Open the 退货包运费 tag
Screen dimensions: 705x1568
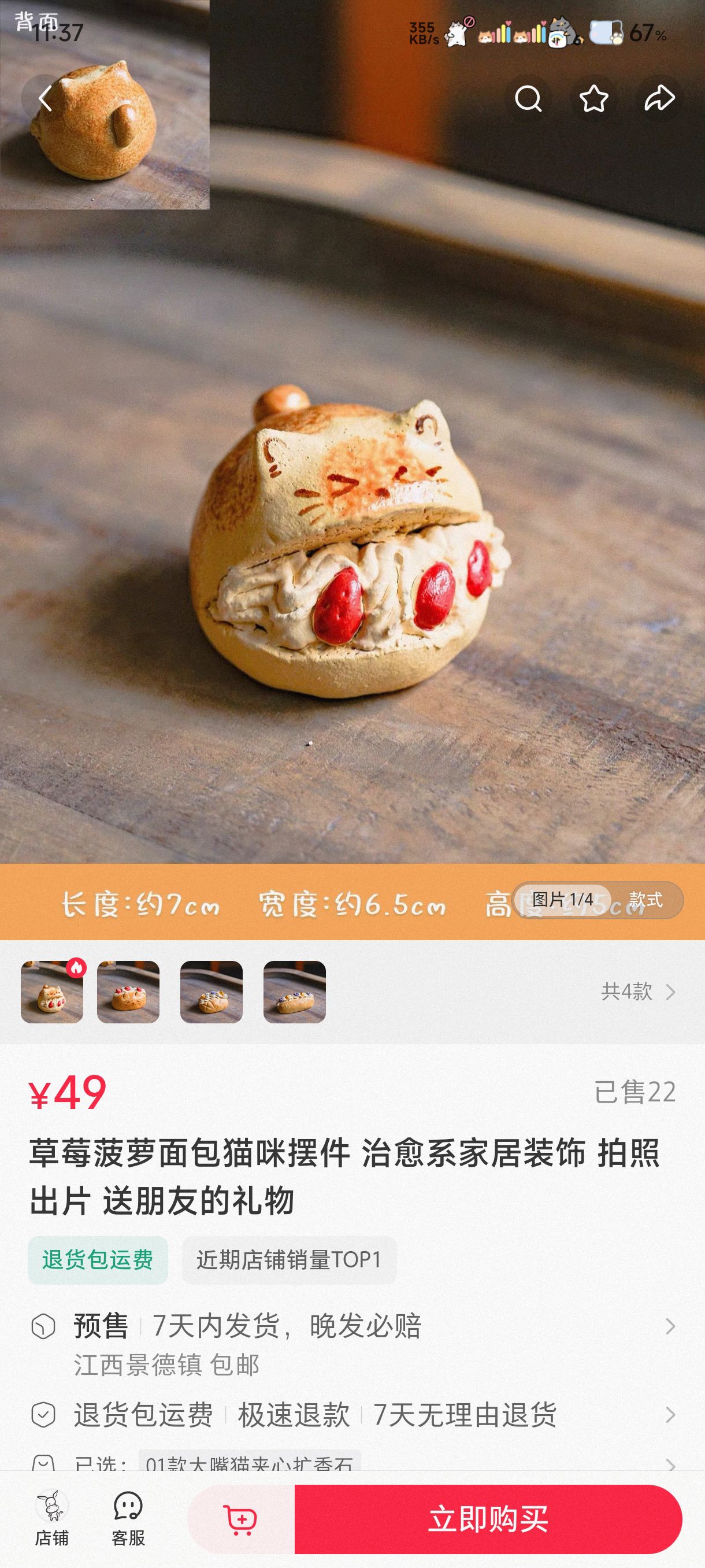[97, 1260]
